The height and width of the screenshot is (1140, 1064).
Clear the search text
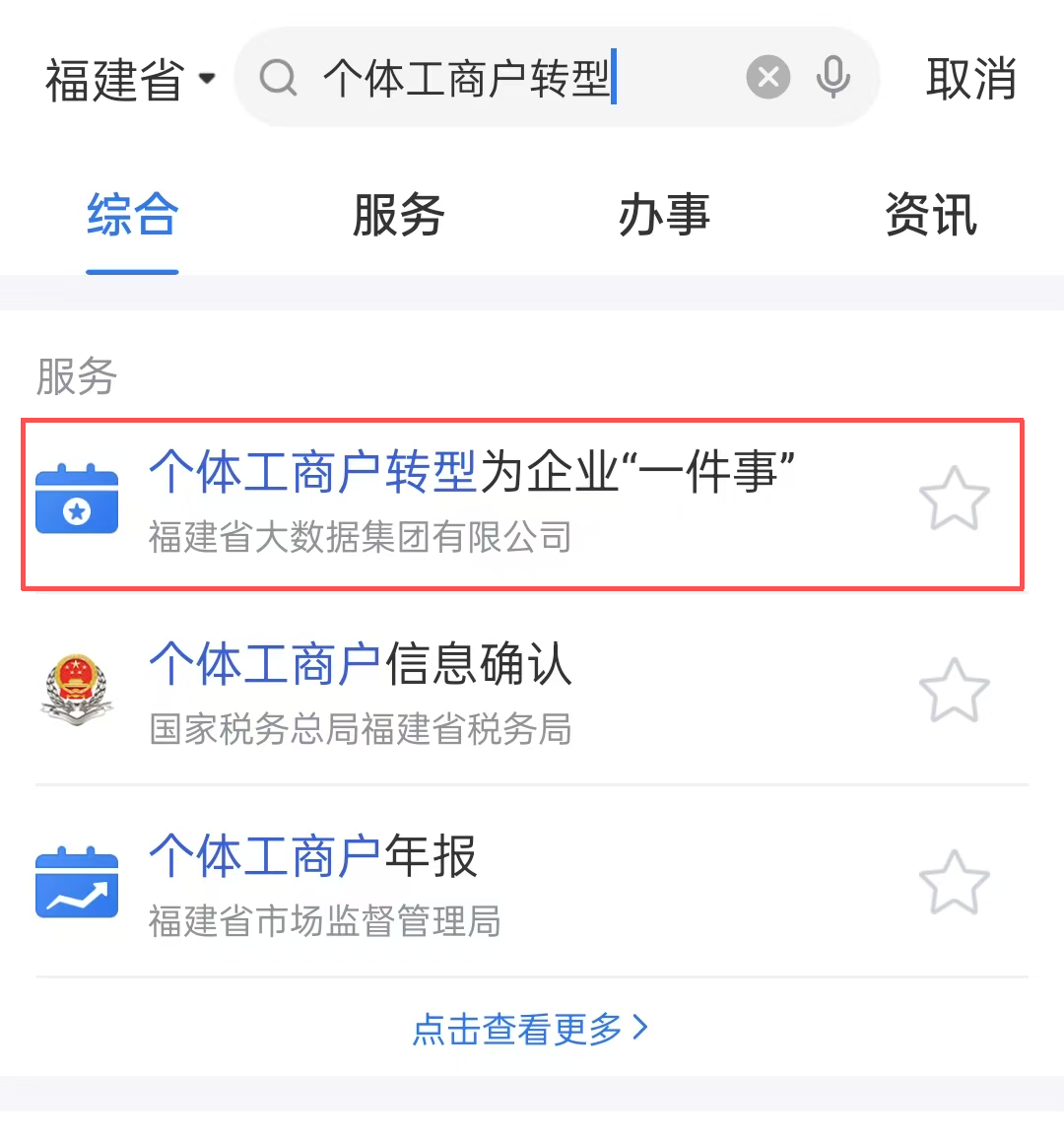tap(768, 78)
